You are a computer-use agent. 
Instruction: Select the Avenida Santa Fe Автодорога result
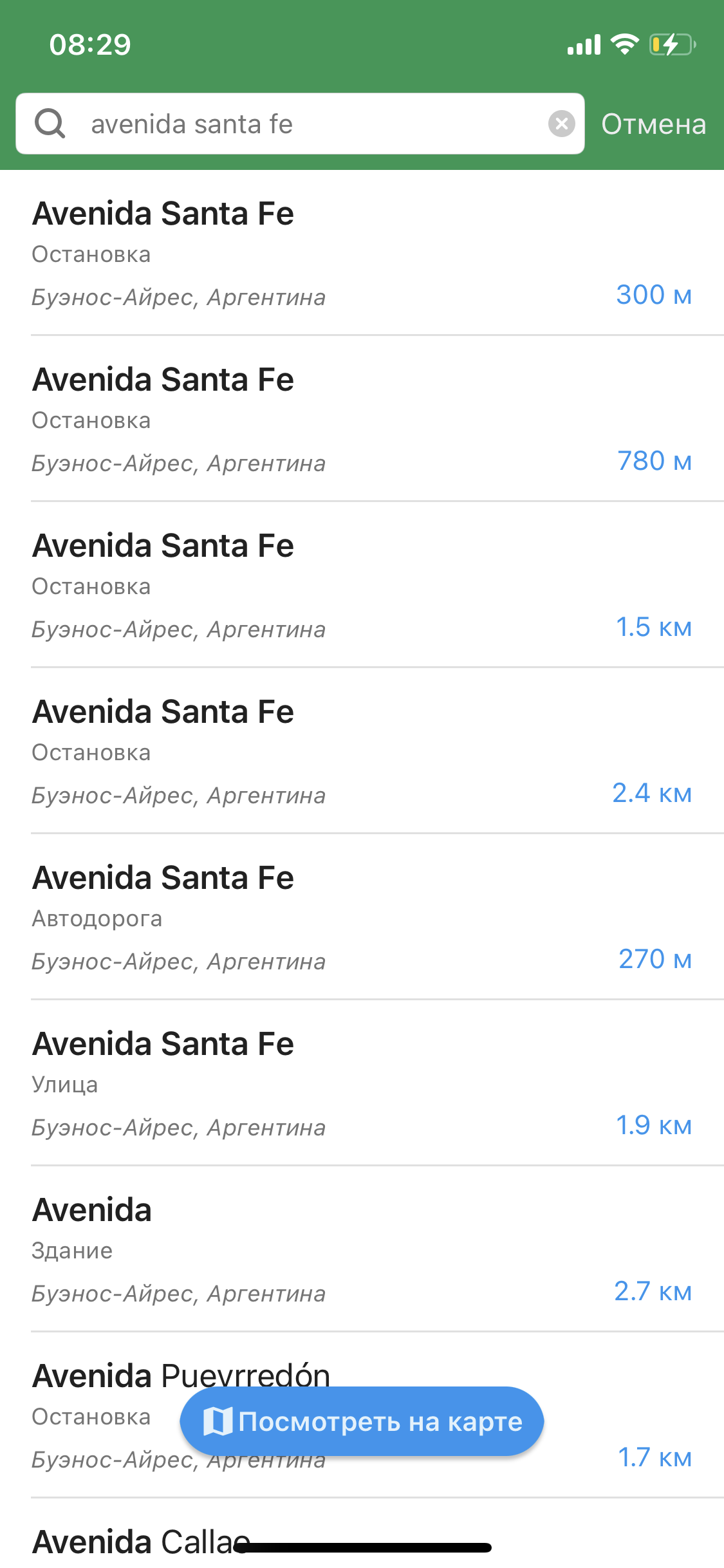(360, 919)
